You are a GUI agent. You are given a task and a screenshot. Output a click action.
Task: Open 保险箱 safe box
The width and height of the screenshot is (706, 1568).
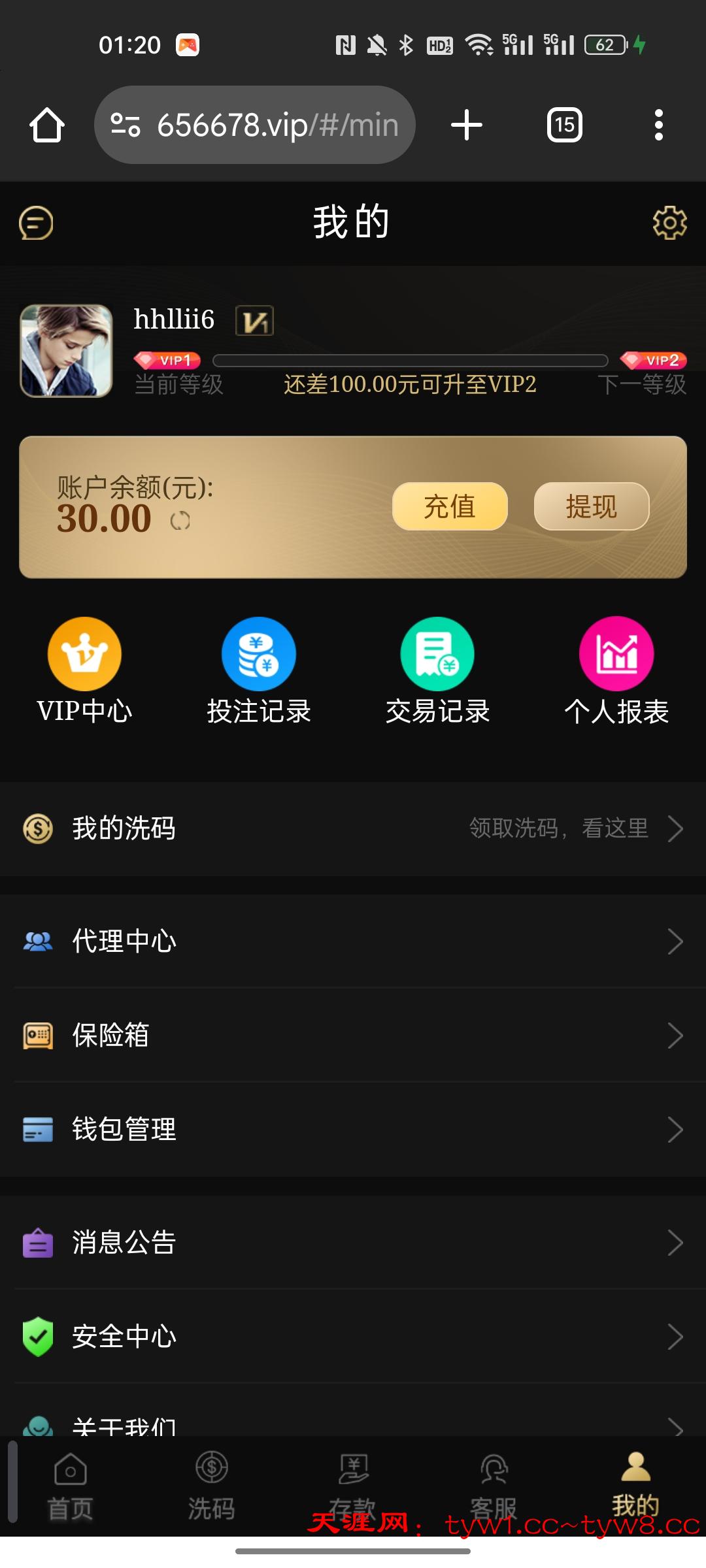click(x=353, y=1036)
